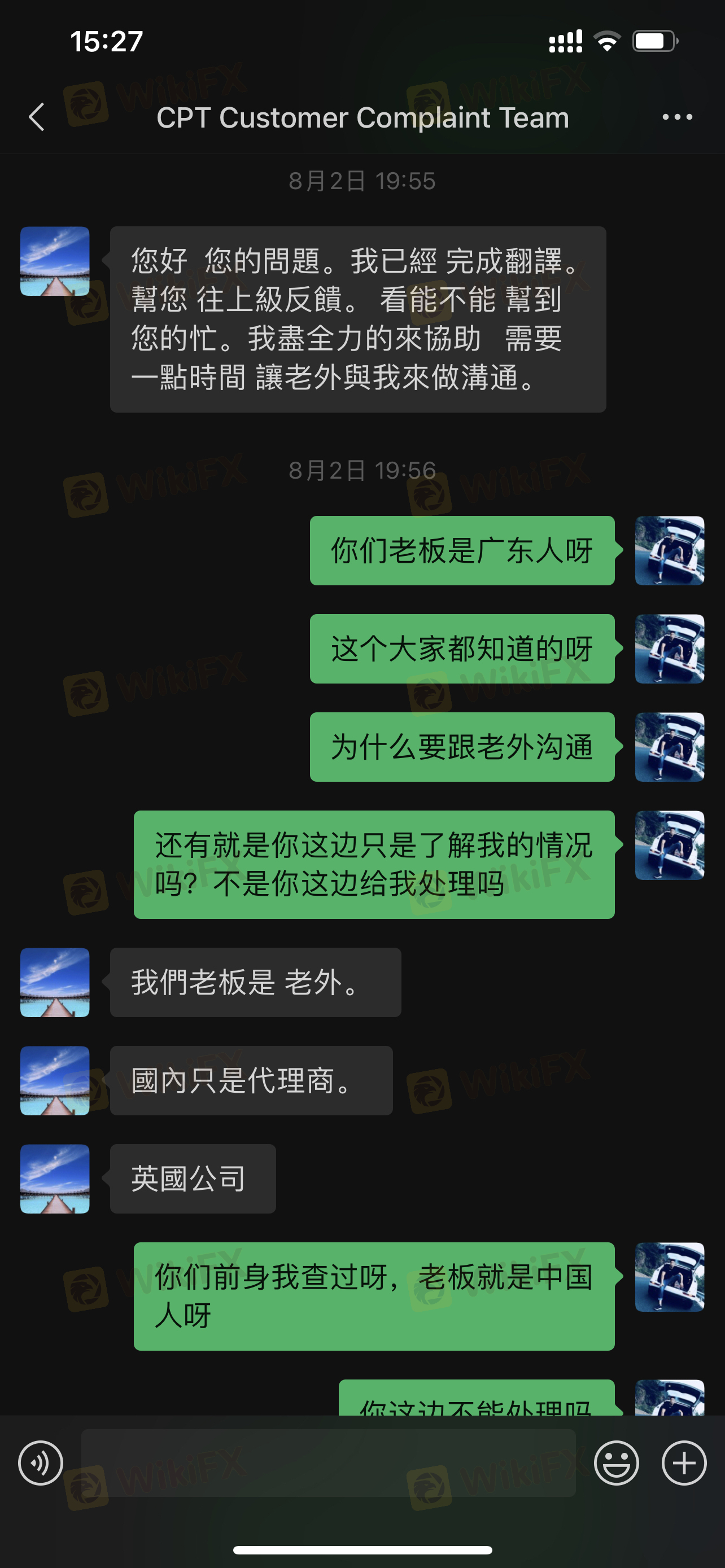
Task: Go back to the chat list
Action: pos(37,117)
